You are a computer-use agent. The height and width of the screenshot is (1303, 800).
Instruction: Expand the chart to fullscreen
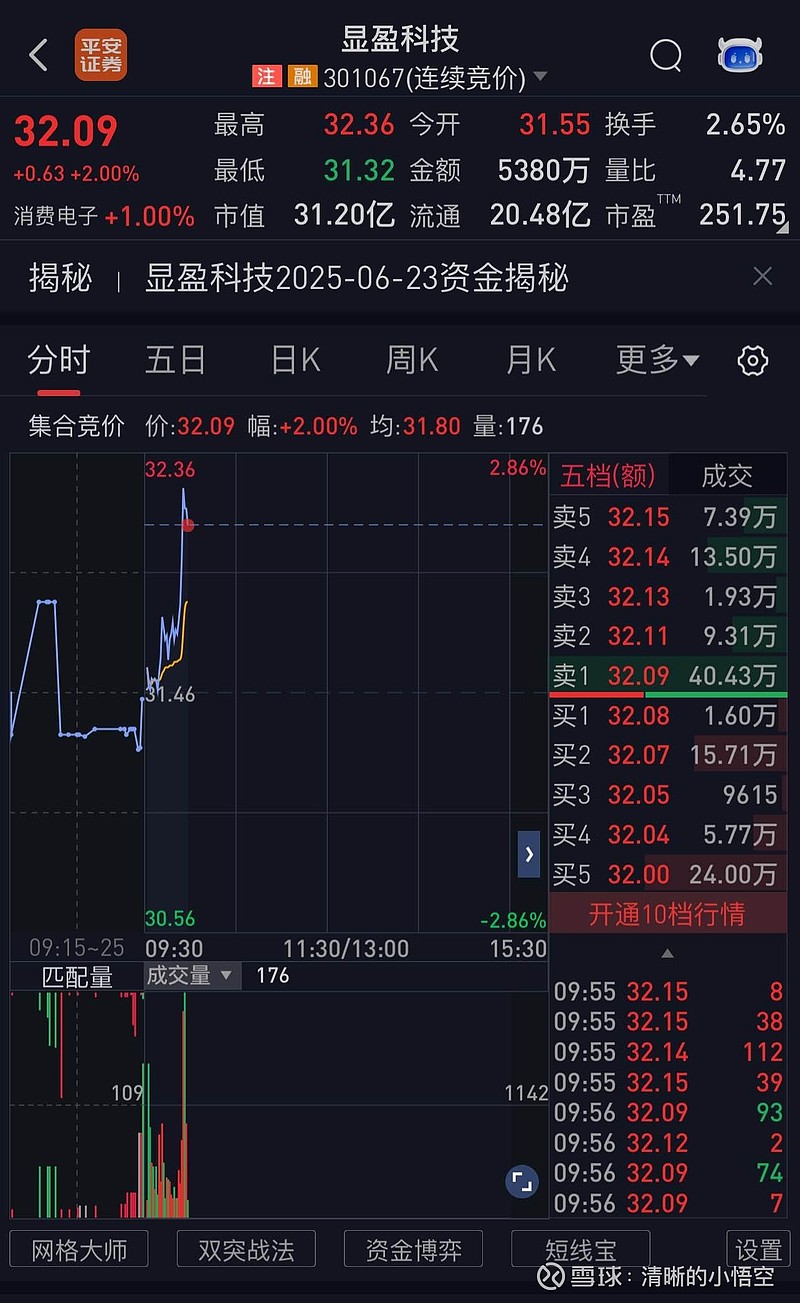click(521, 1182)
